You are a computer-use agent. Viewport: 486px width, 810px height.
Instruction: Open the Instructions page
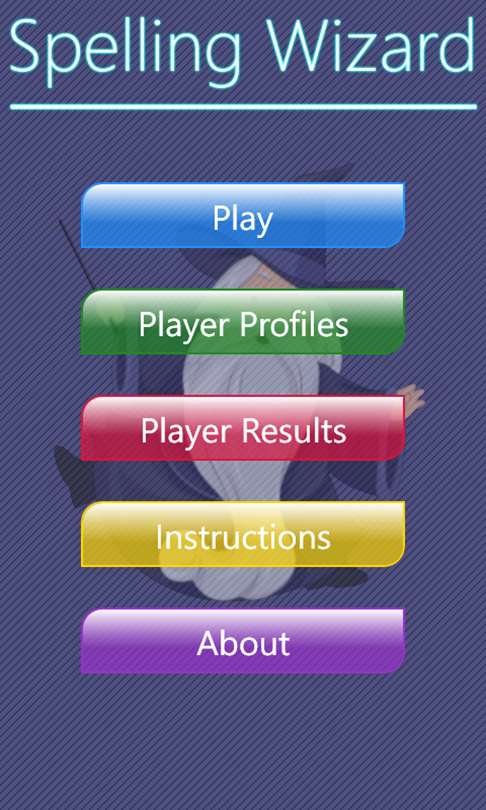click(243, 534)
